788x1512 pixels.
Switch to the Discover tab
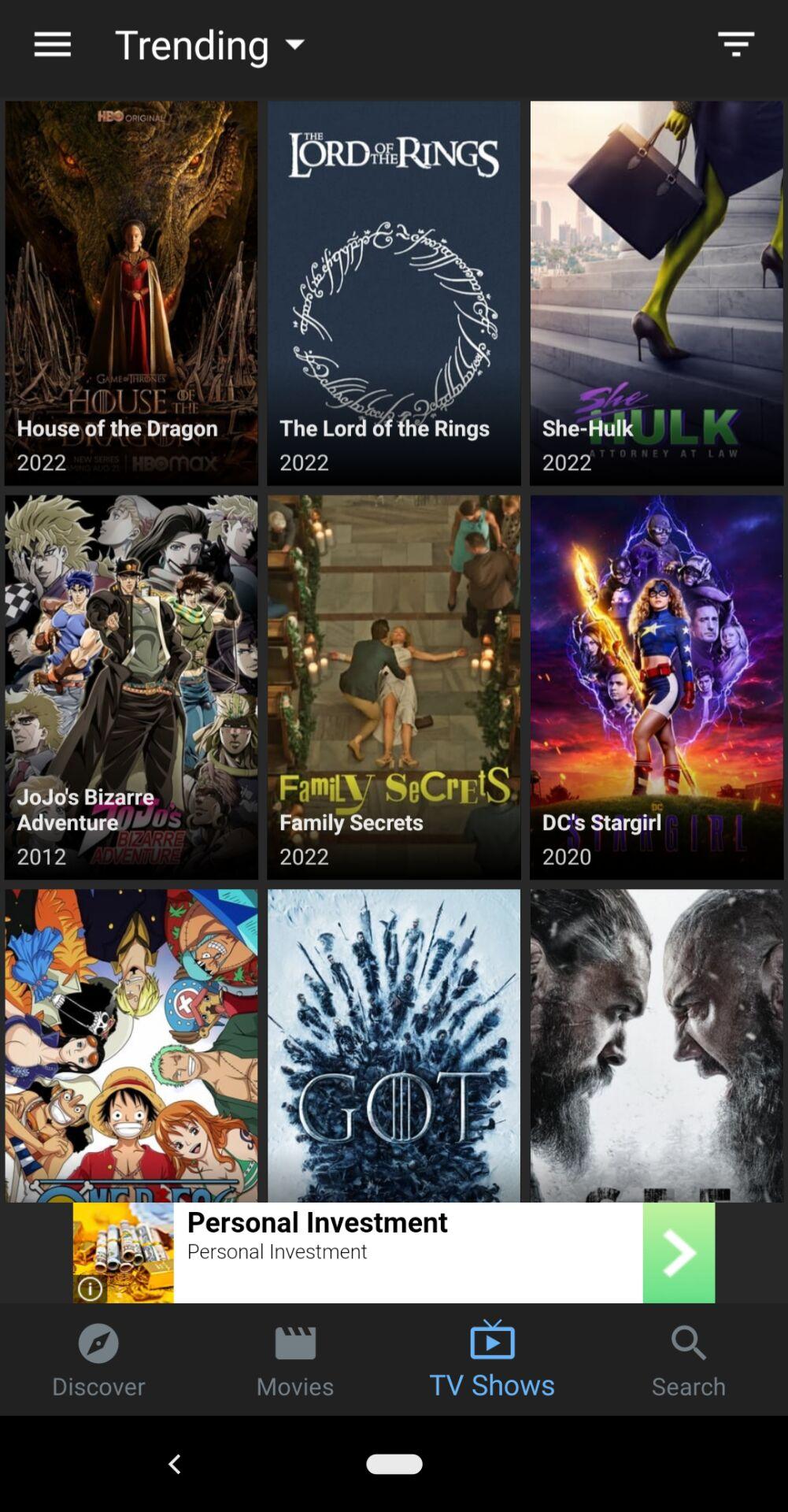click(x=98, y=1359)
